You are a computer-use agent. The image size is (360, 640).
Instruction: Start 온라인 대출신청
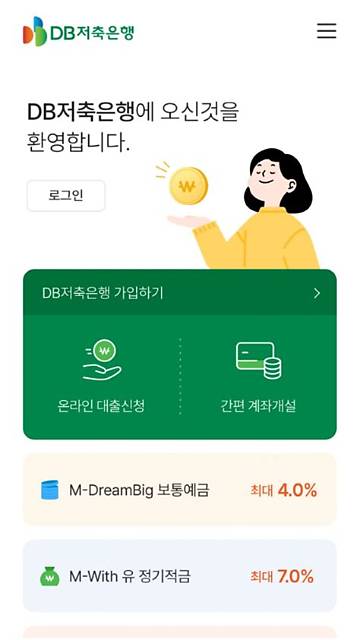click(102, 376)
